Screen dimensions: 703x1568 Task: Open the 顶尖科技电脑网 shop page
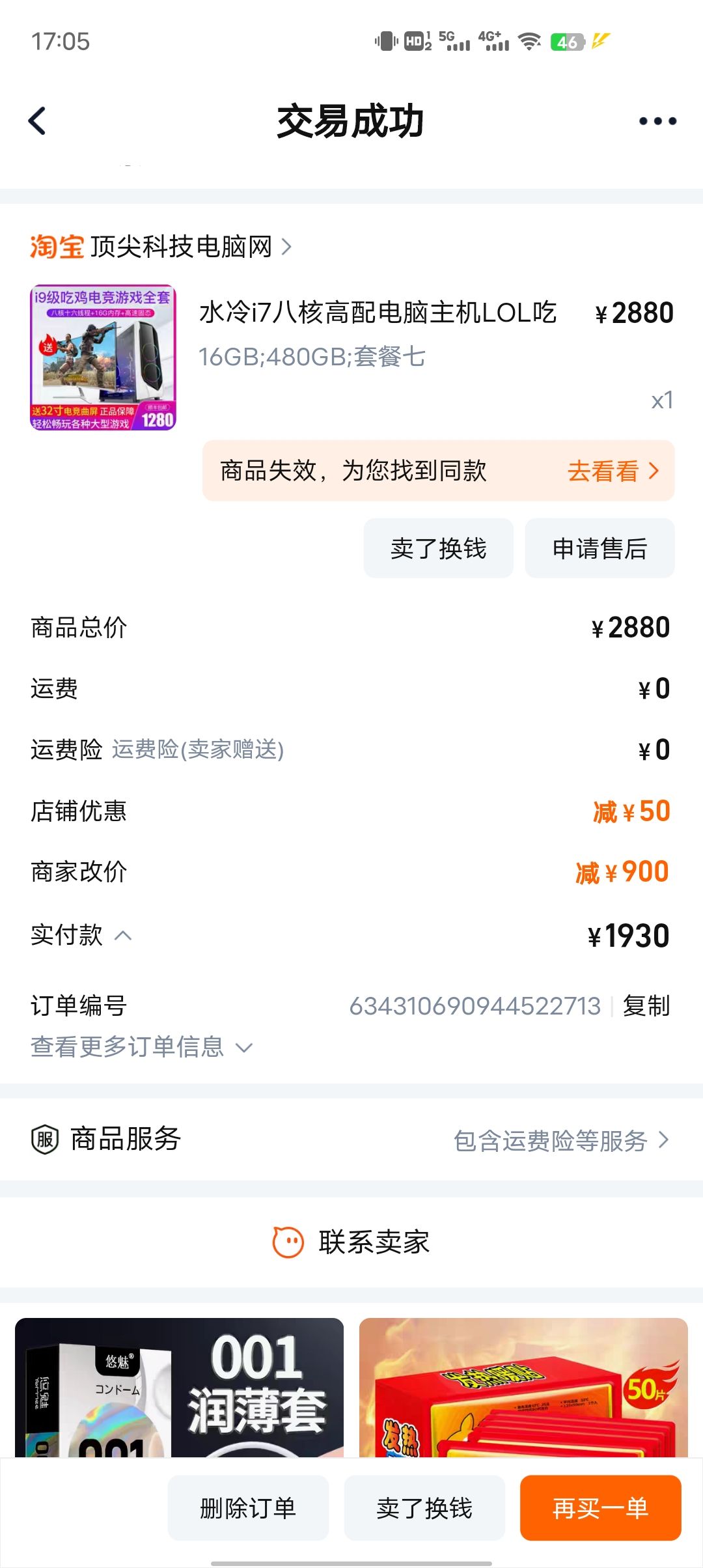click(161, 247)
